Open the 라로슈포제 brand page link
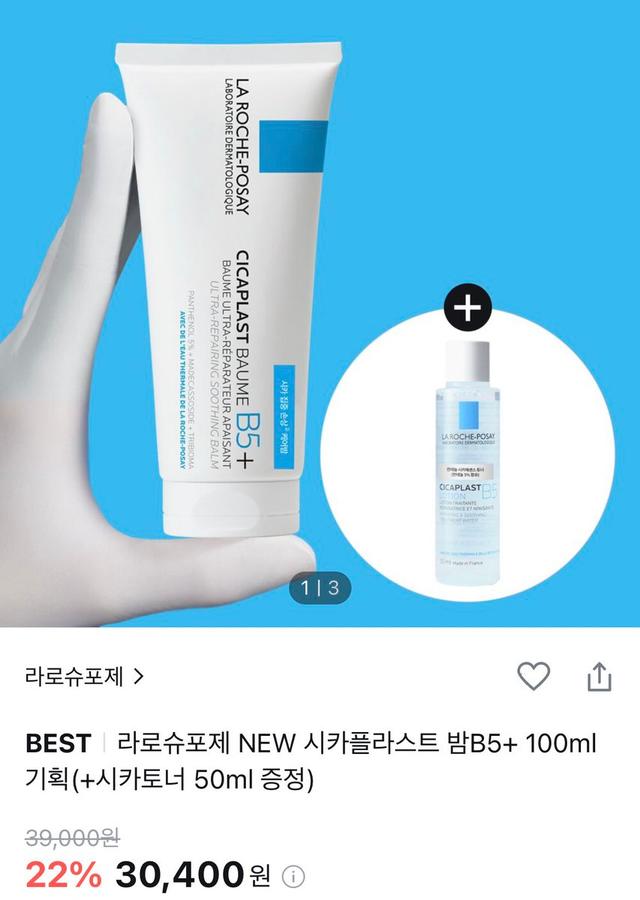The image size is (640, 900). pyautogui.click(x=85, y=677)
